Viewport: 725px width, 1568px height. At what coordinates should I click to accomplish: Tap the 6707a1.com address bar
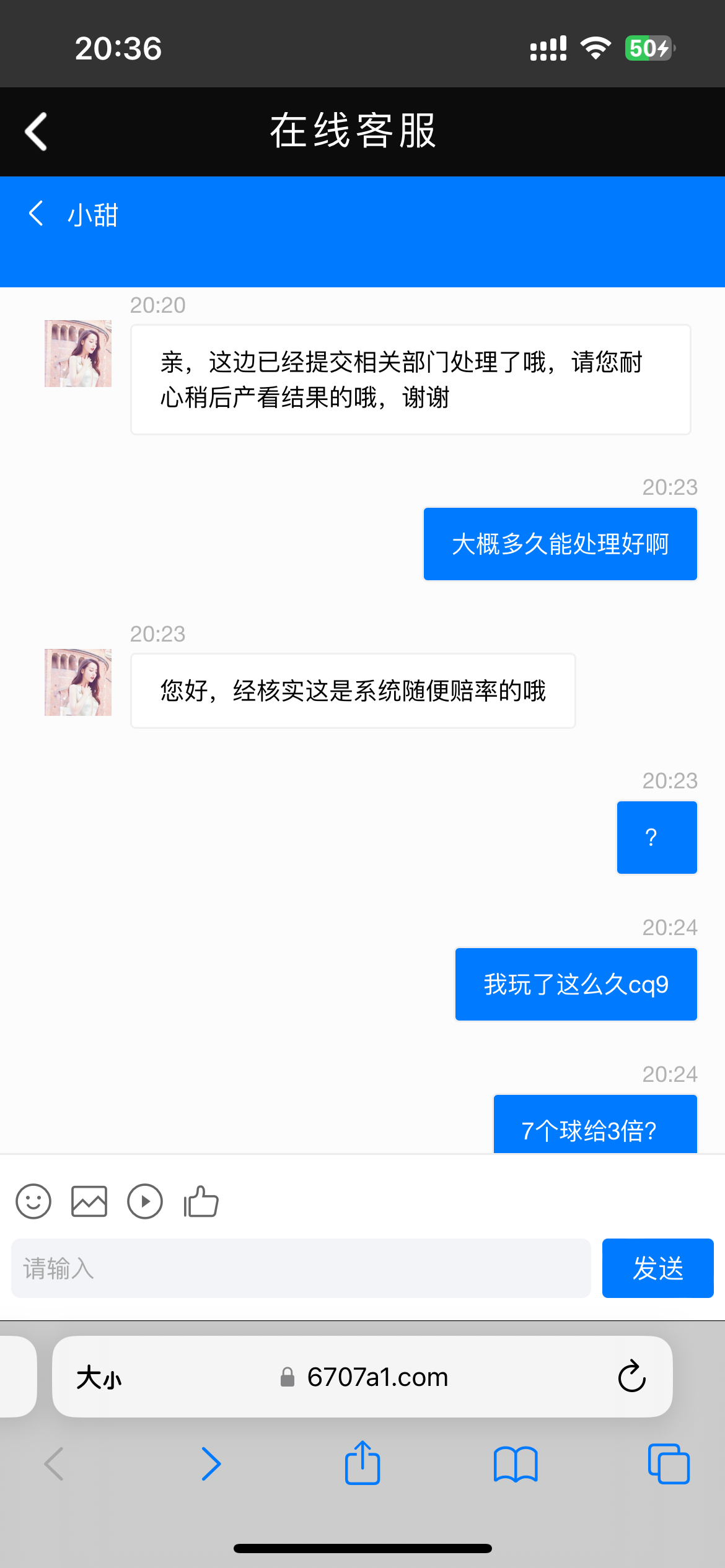[378, 1377]
